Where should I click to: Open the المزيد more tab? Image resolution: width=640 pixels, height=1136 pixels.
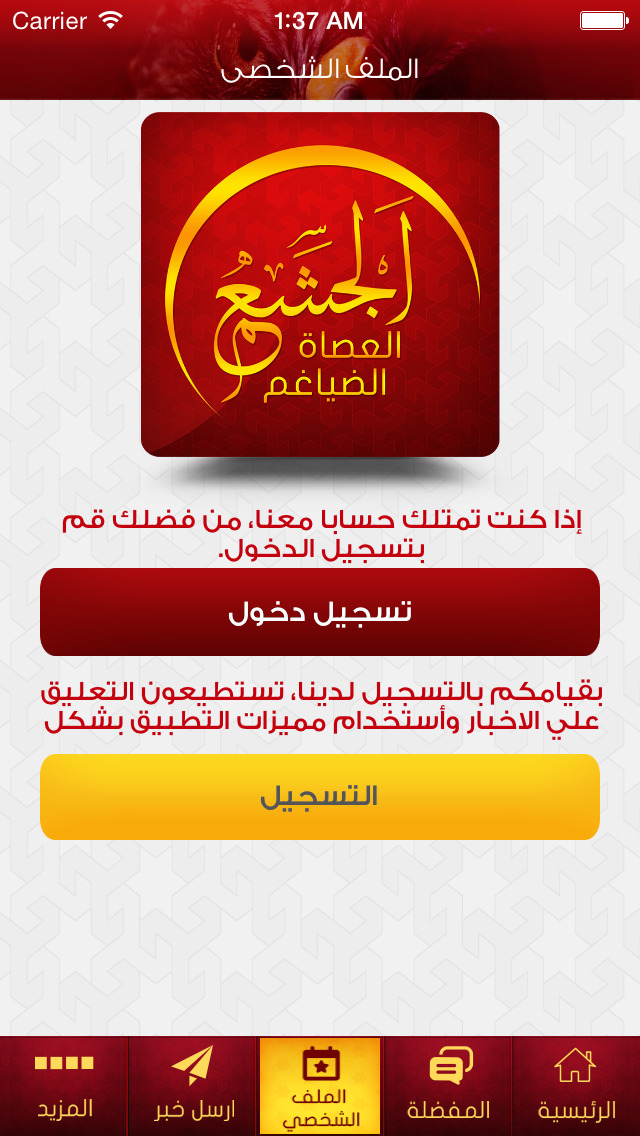point(65,1086)
